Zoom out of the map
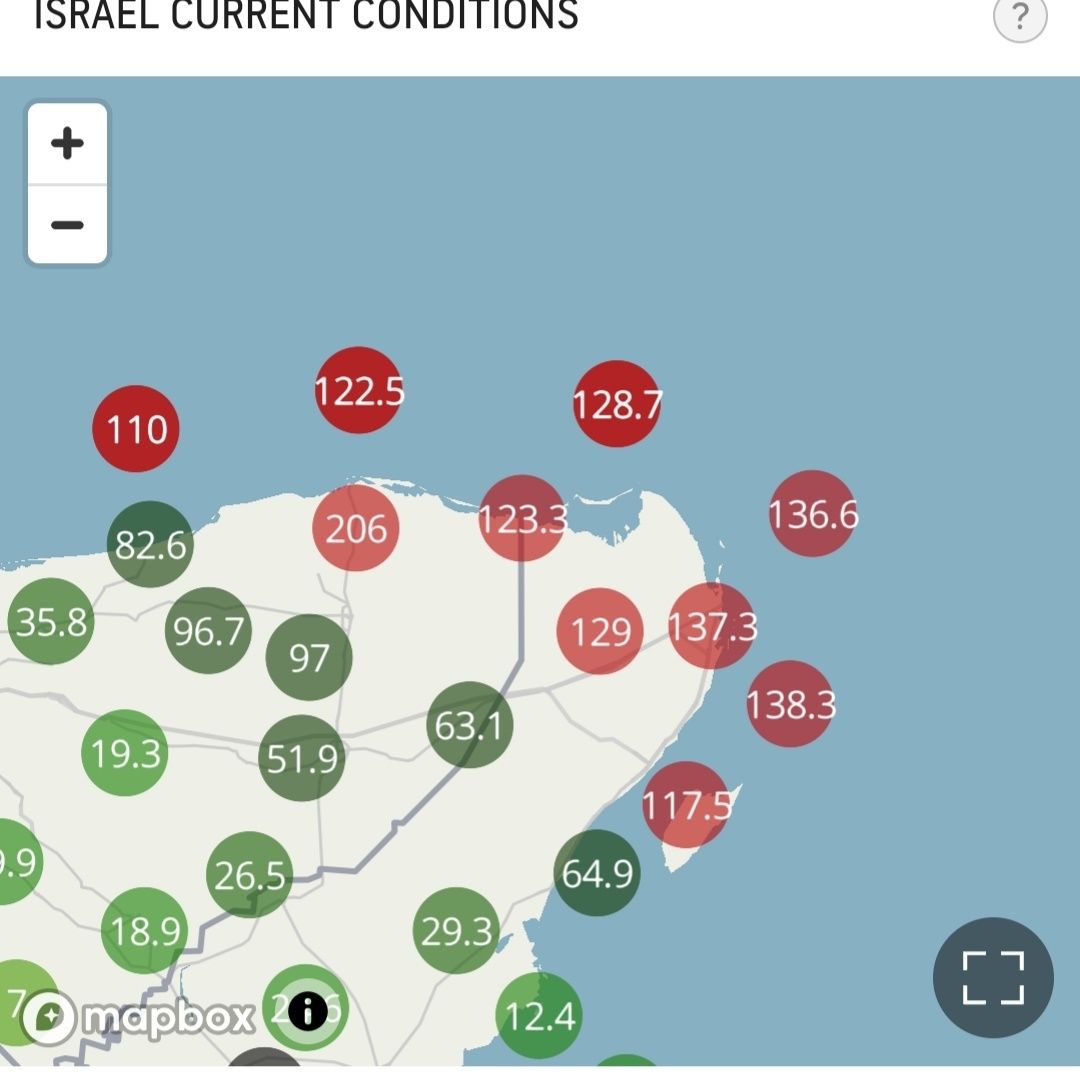The width and height of the screenshot is (1080, 1080). point(67,225)
